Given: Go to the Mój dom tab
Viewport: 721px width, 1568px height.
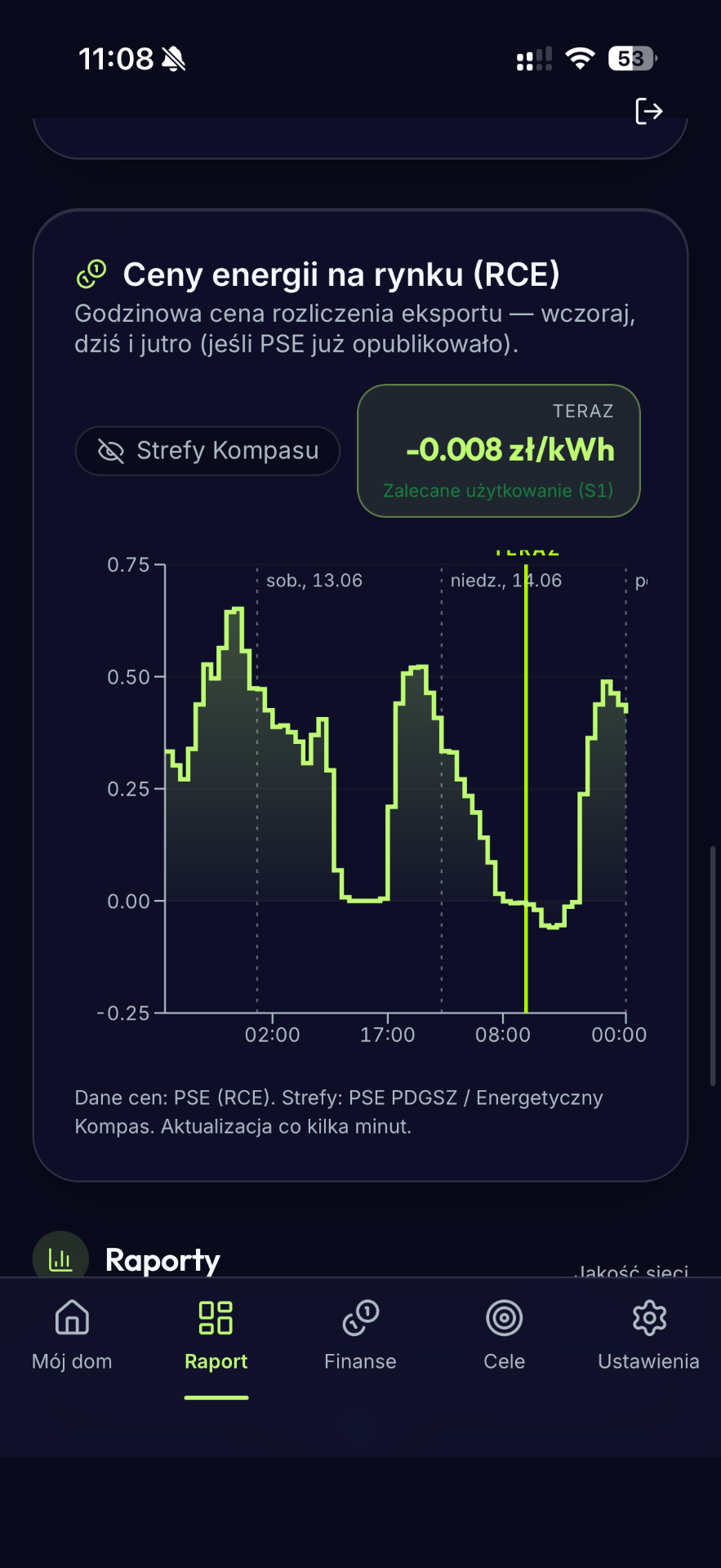Looking at the screenshot, I should [72, 1336].
